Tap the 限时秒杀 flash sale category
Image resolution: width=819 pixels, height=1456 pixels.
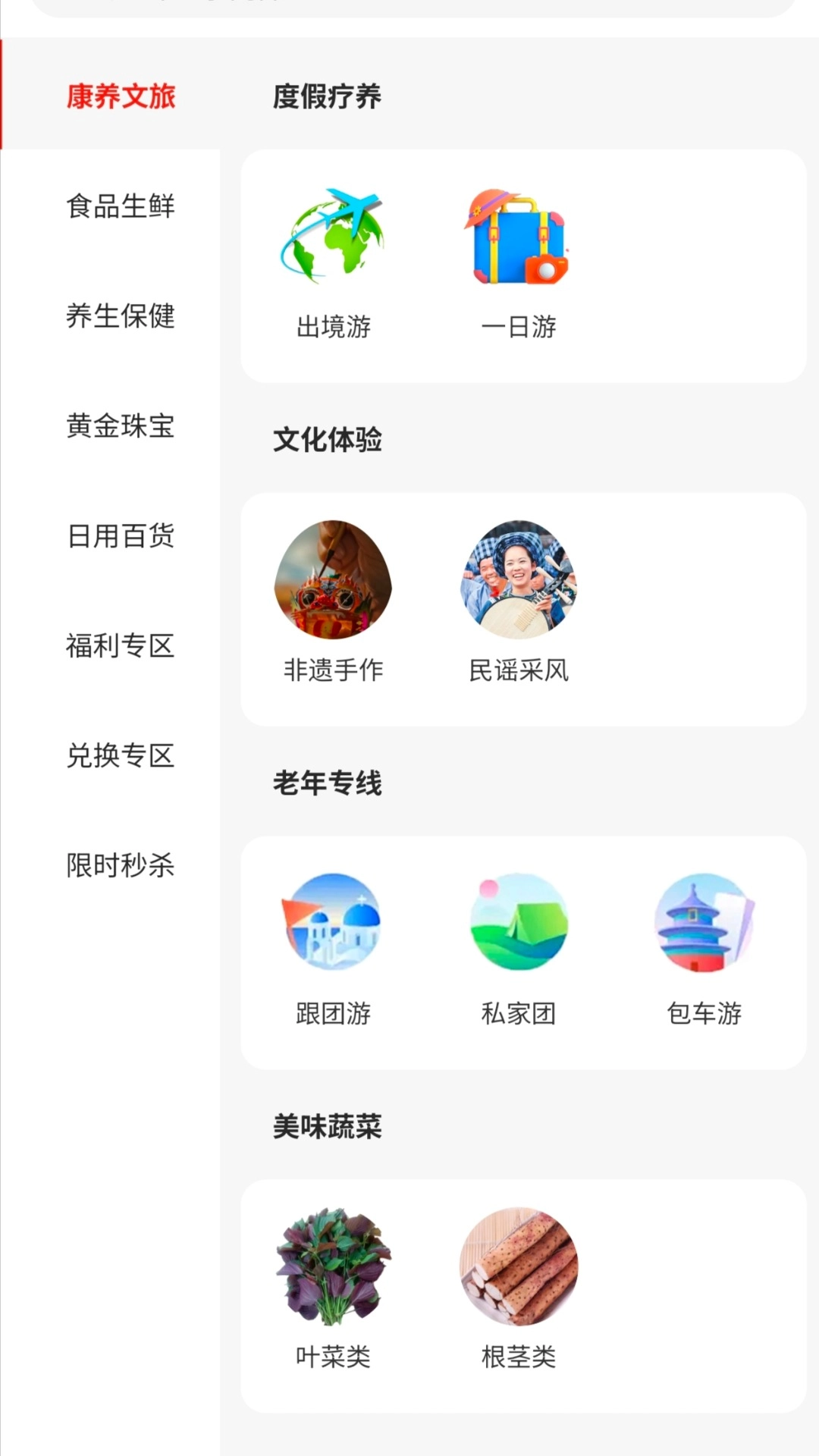120,867
